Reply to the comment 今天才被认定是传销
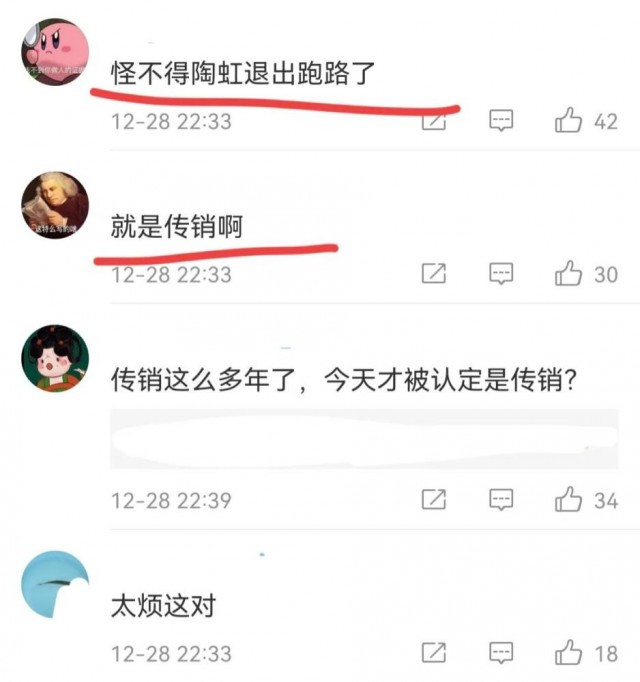Viewport: 640px width, 682px height. click(501, 498)
